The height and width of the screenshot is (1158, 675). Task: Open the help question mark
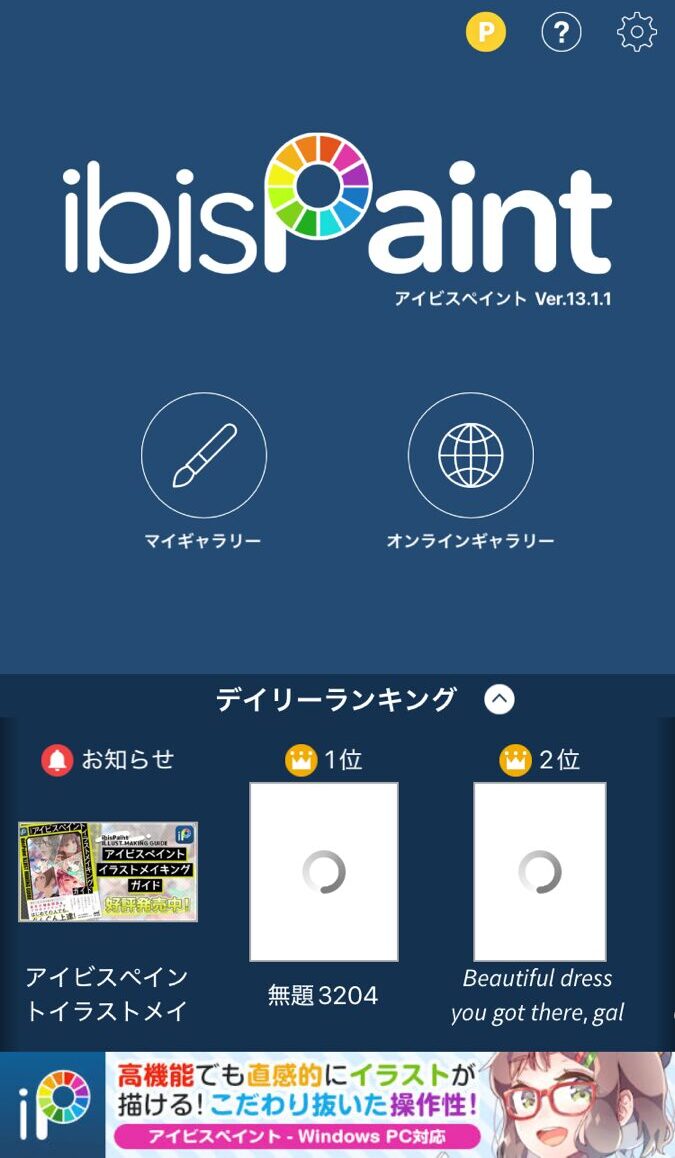(561, 33)
